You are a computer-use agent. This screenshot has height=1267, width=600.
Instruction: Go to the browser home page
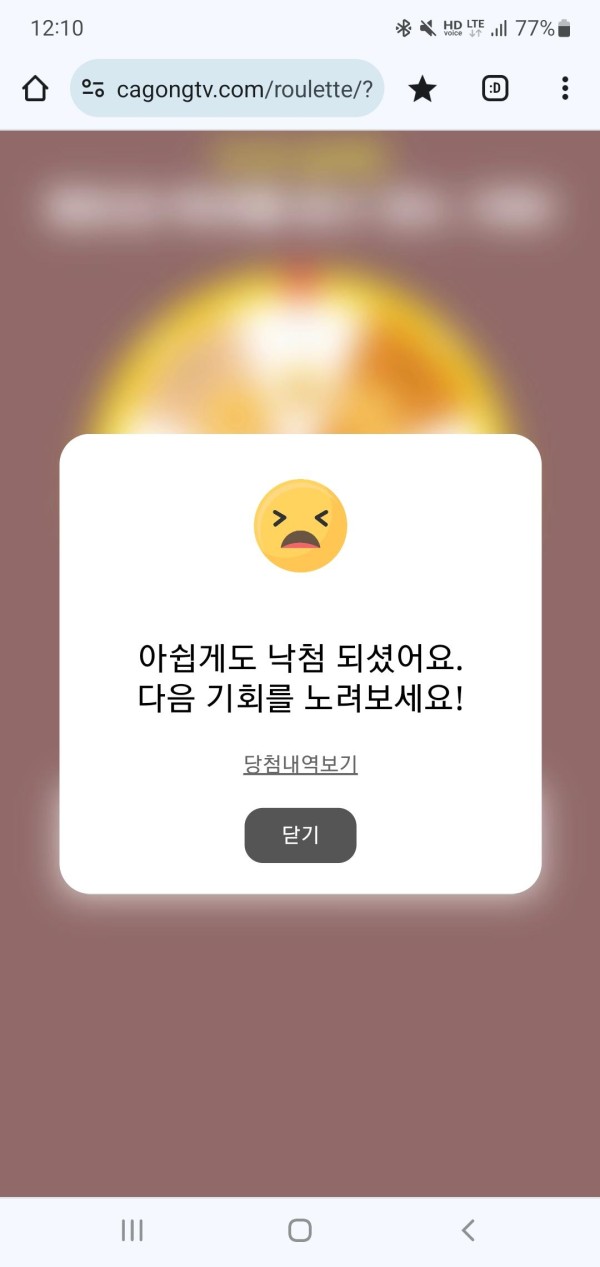coord(35,89)
